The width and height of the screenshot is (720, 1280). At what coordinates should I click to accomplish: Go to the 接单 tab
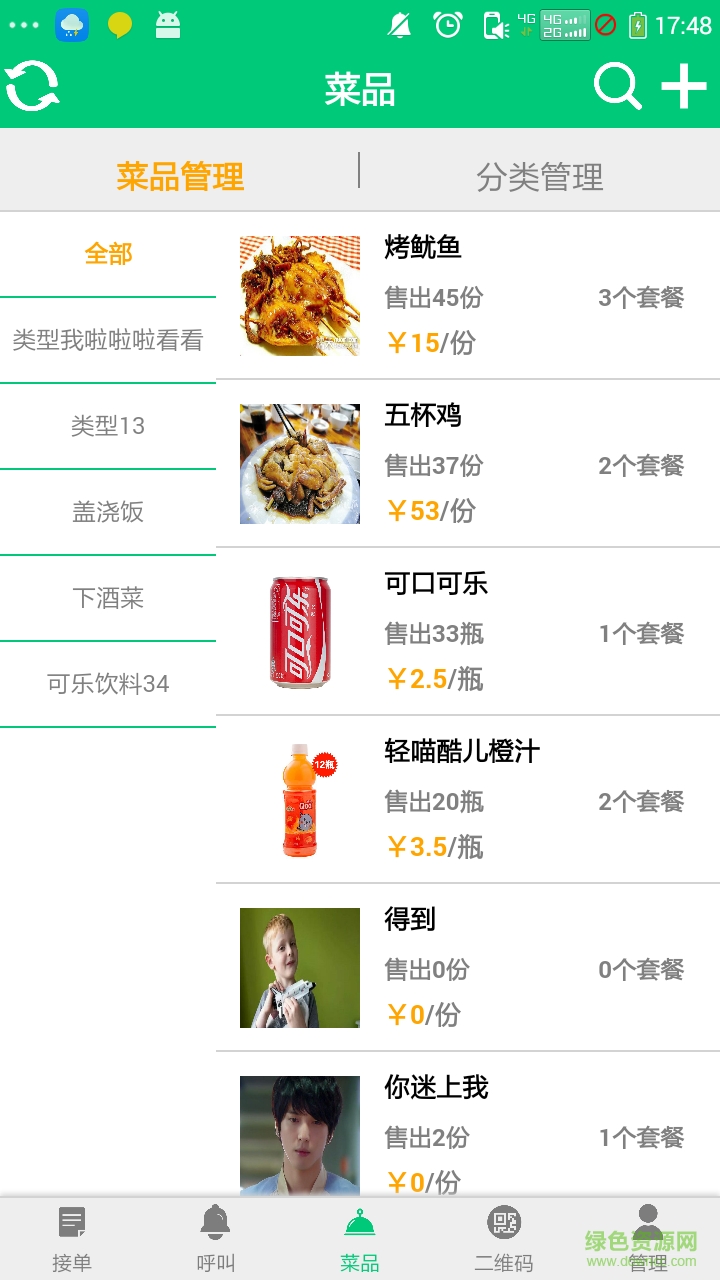(x=72, y=1239)
